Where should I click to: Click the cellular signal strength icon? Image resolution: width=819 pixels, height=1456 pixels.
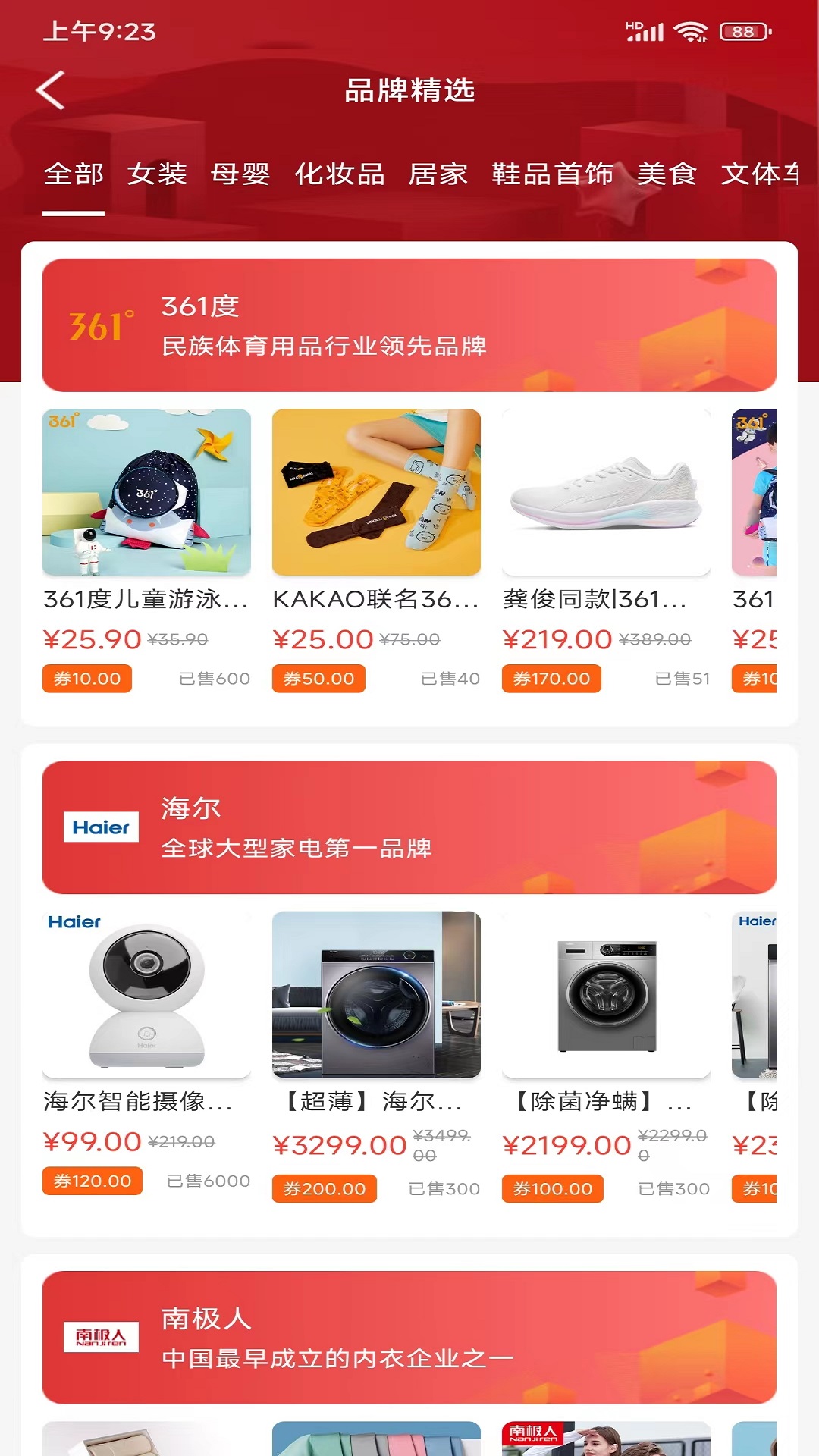tap(648, 33)
